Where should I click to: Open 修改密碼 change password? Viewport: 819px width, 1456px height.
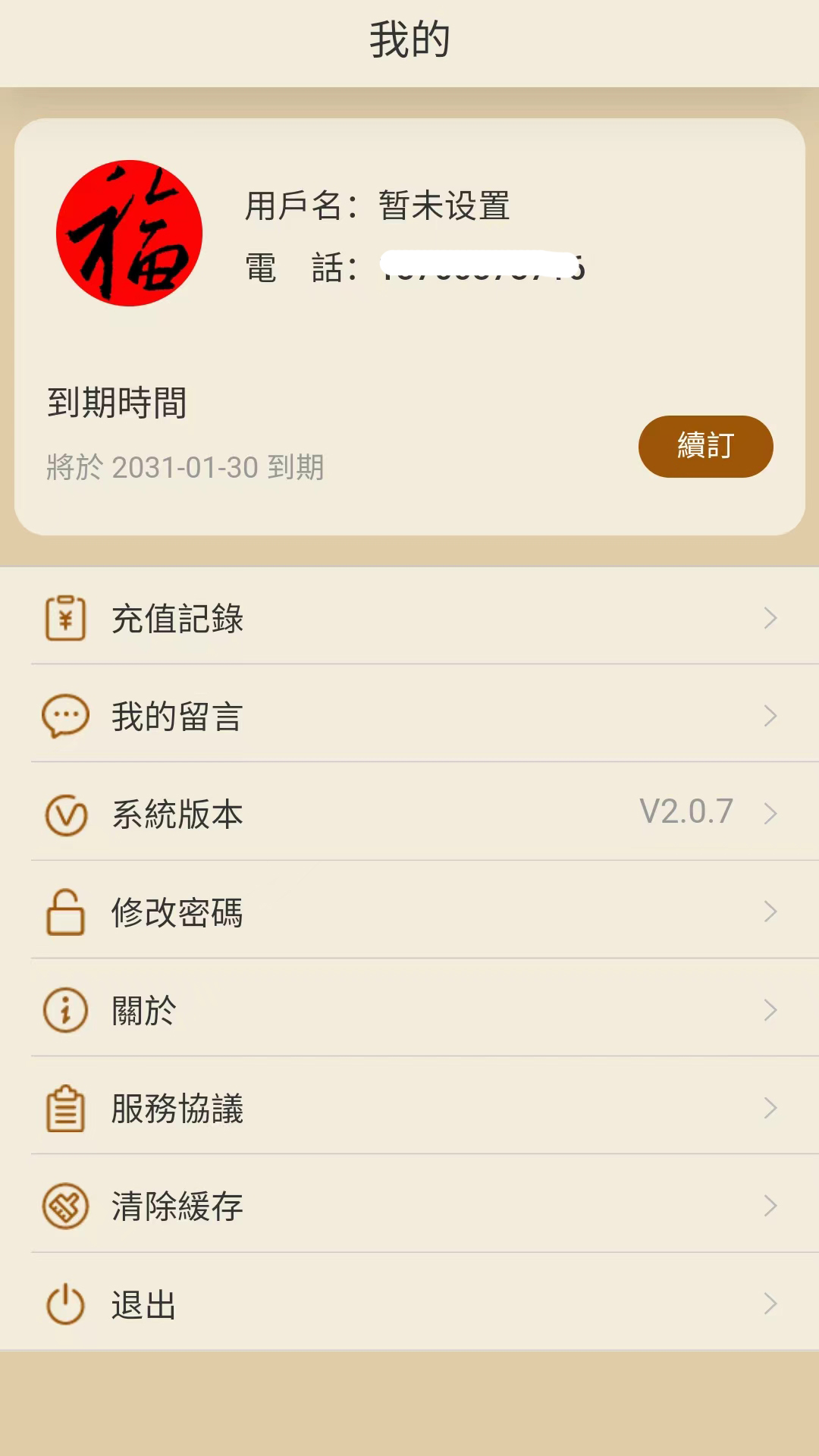[409, 912]
